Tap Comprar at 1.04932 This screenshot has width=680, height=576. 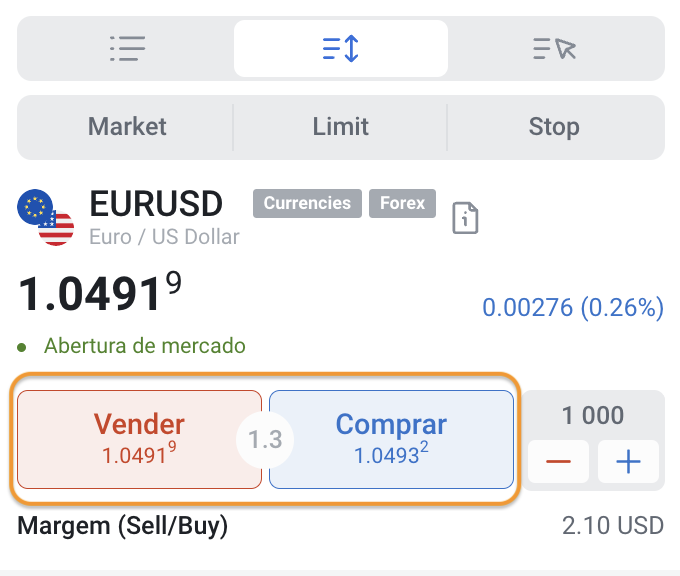(x=391, y=439)
